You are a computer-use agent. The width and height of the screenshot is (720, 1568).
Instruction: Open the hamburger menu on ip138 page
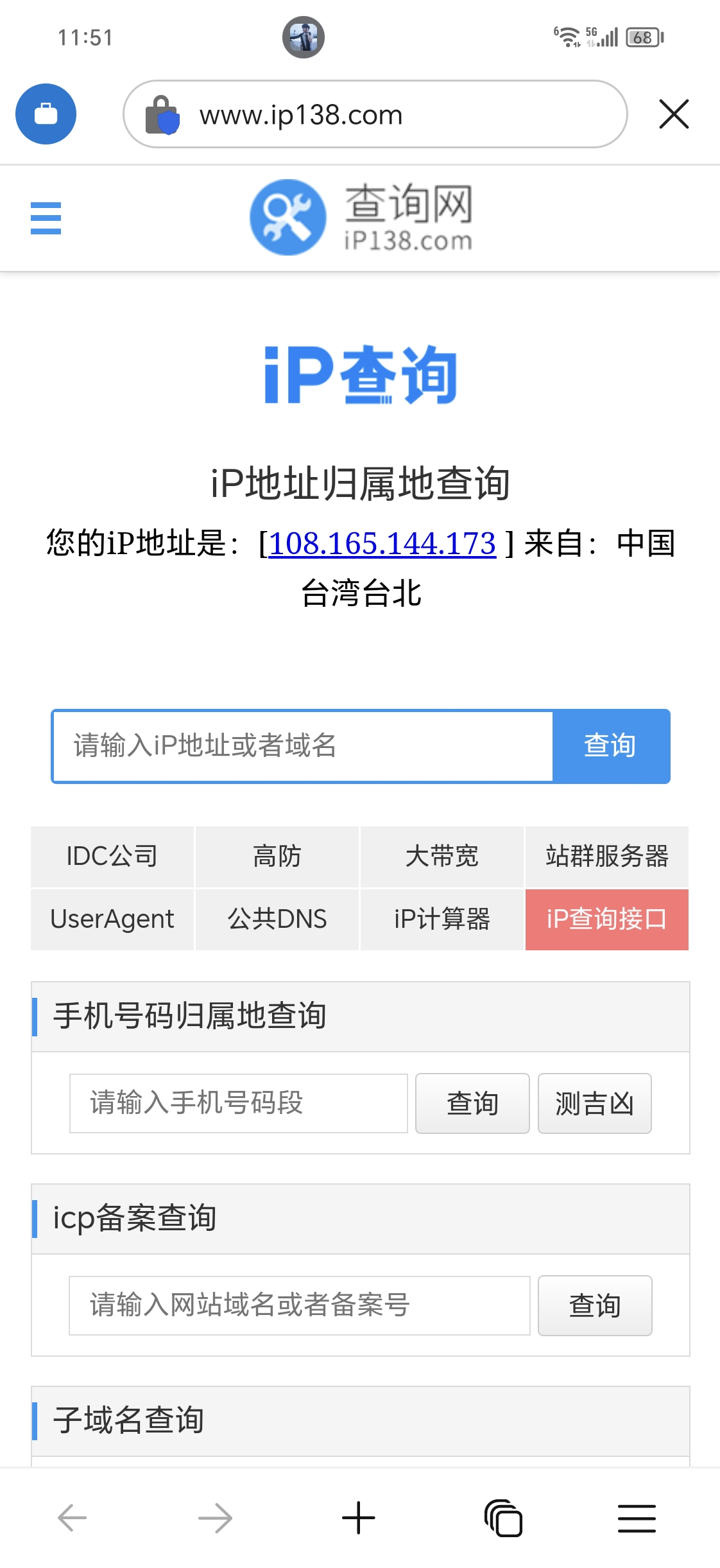[46, 218]
